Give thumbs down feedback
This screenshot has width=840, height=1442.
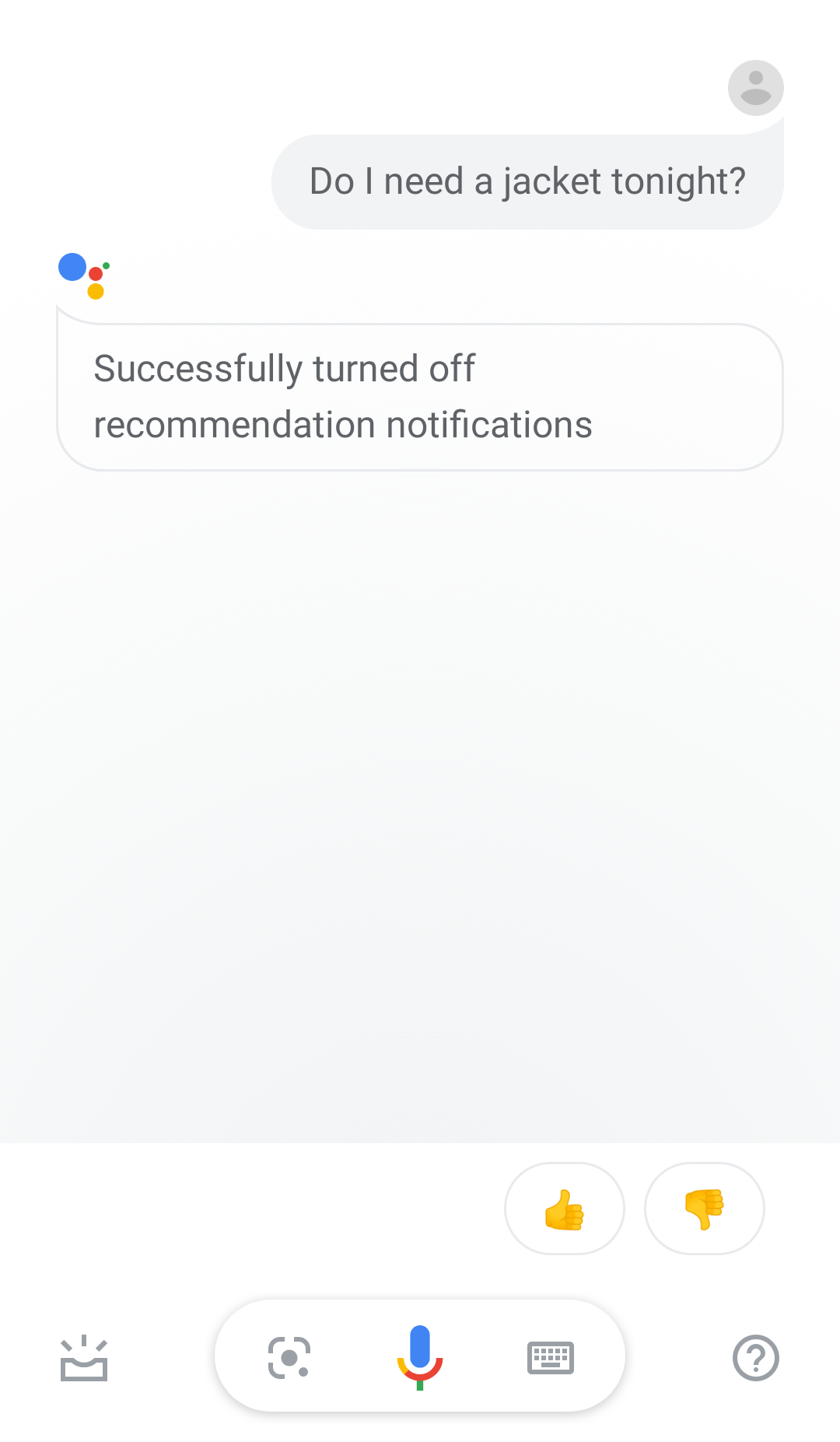click(x=705, y=1209)
